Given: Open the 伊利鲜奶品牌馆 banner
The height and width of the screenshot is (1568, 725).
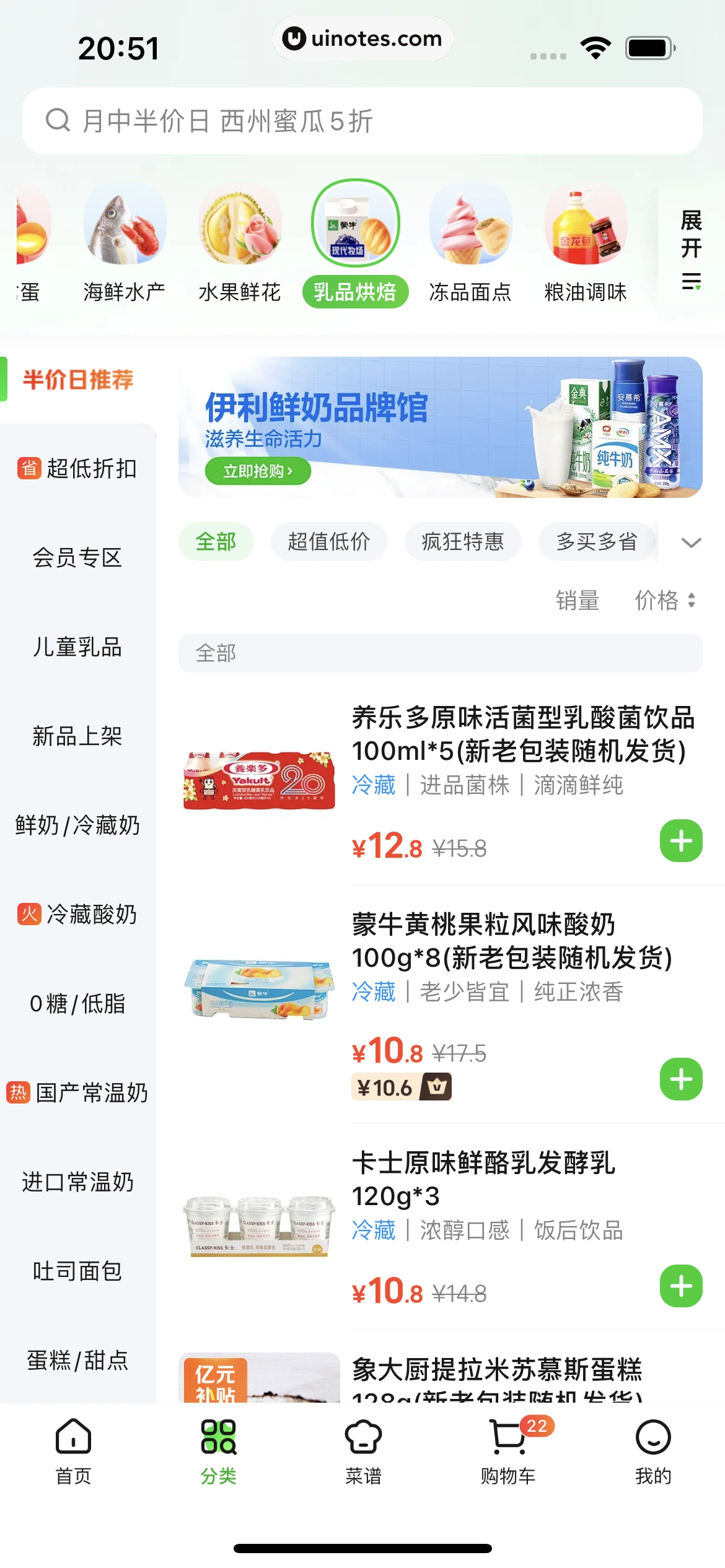Looking at the screenshot, I should coord(440,427).
